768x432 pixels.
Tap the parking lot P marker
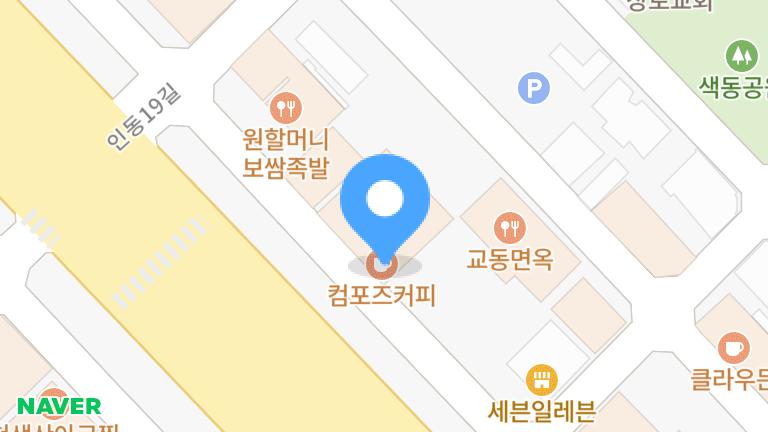pyautogui.click(x=534, y=89)
